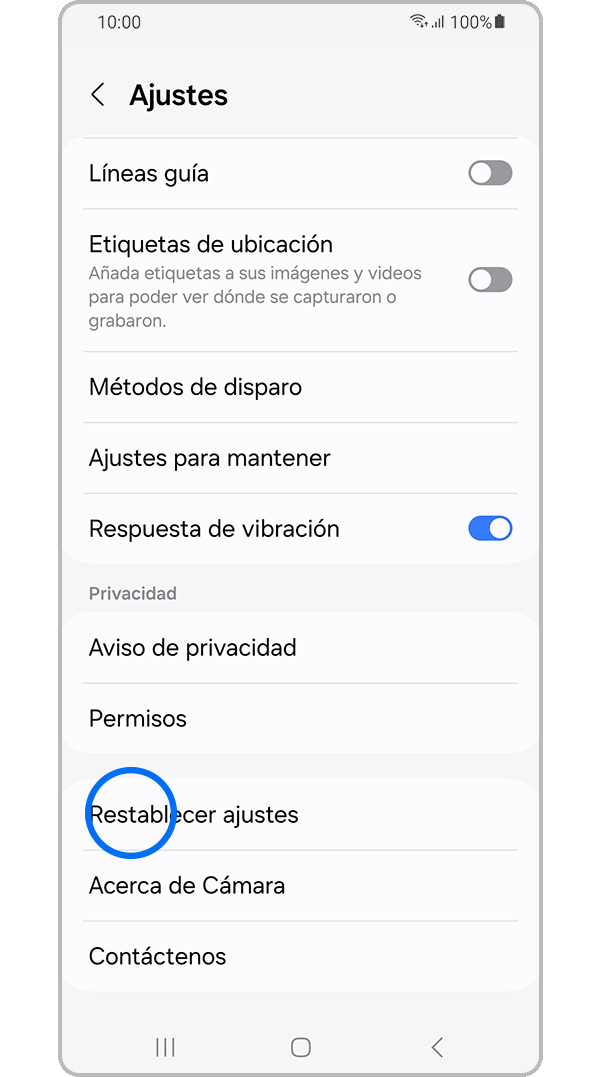
Task: Go back from Ajustes screen
Action: point(98,95)
